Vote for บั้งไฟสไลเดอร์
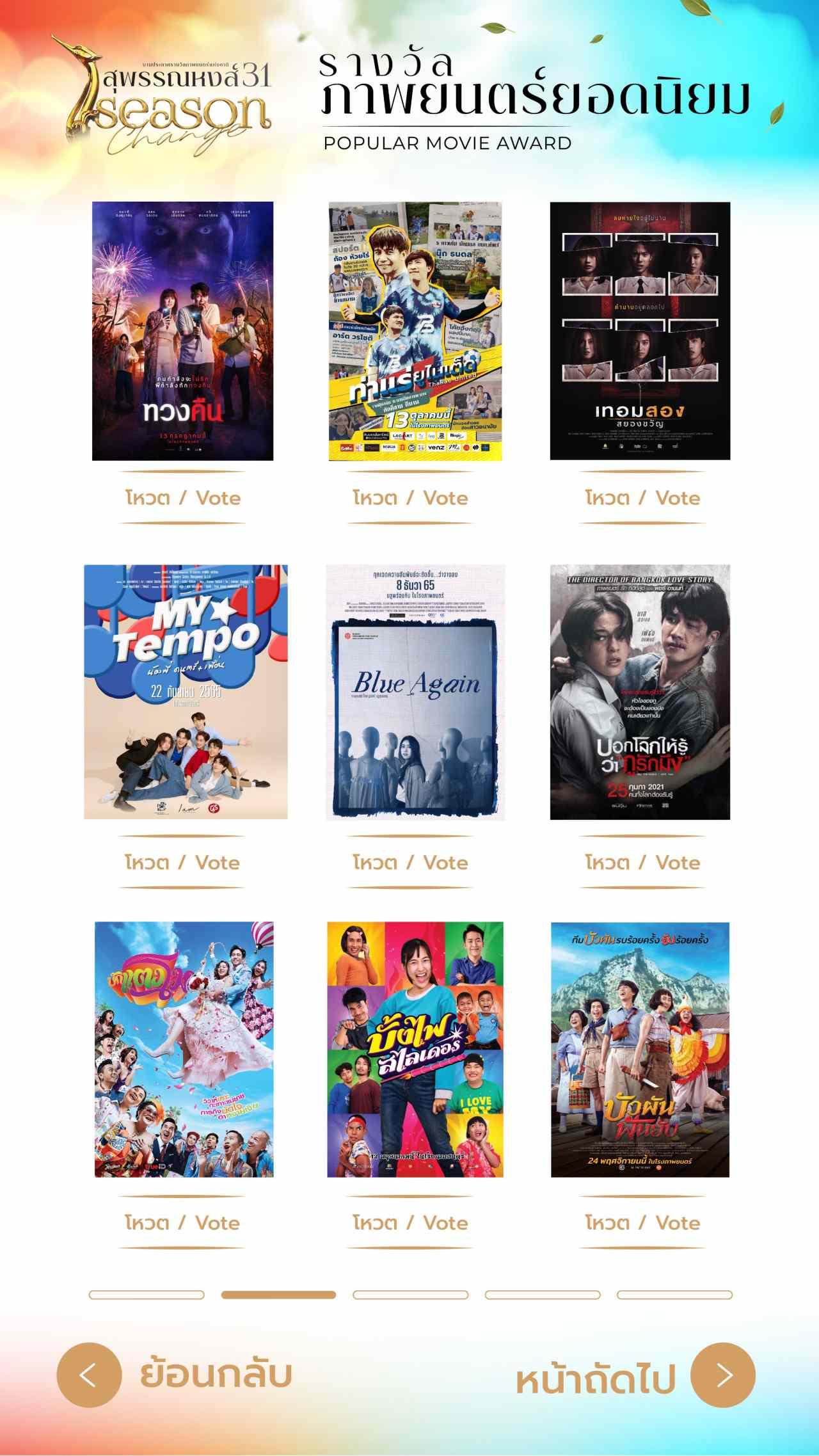The width and height of the screenshot is (819, 1456). pos(410,1222)
